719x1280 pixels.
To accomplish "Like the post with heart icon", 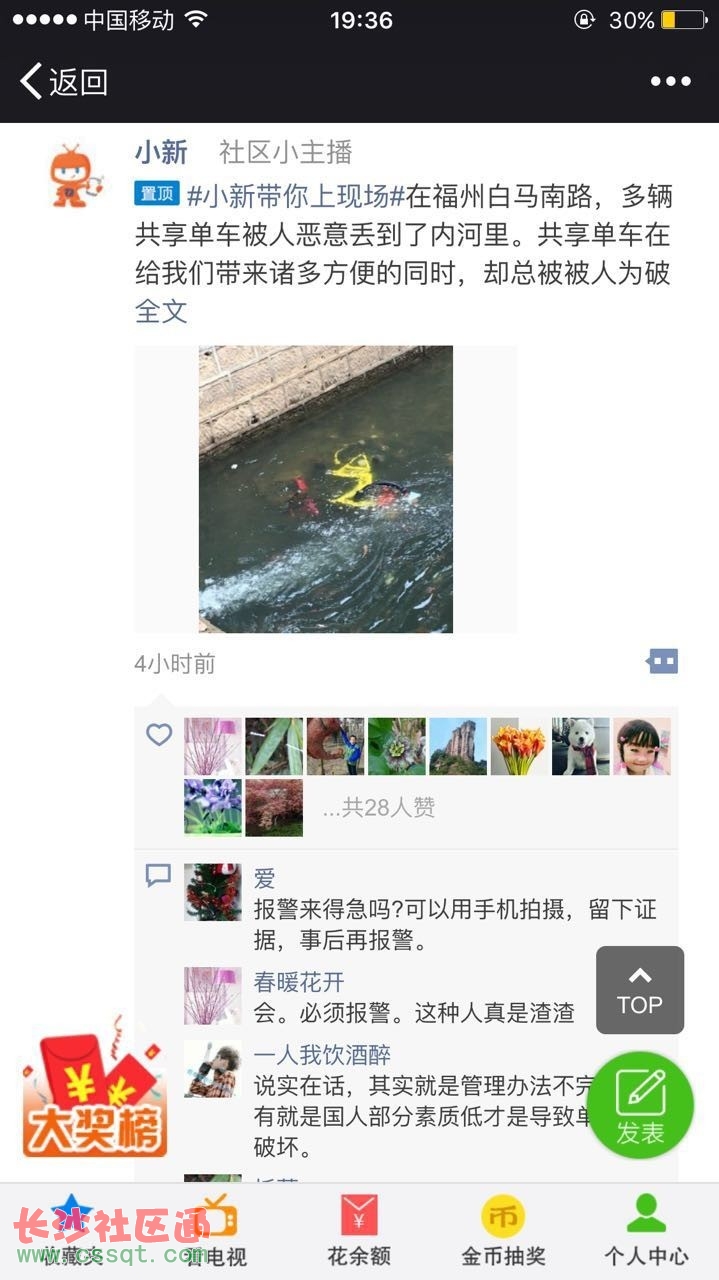I will coord(159,735).
